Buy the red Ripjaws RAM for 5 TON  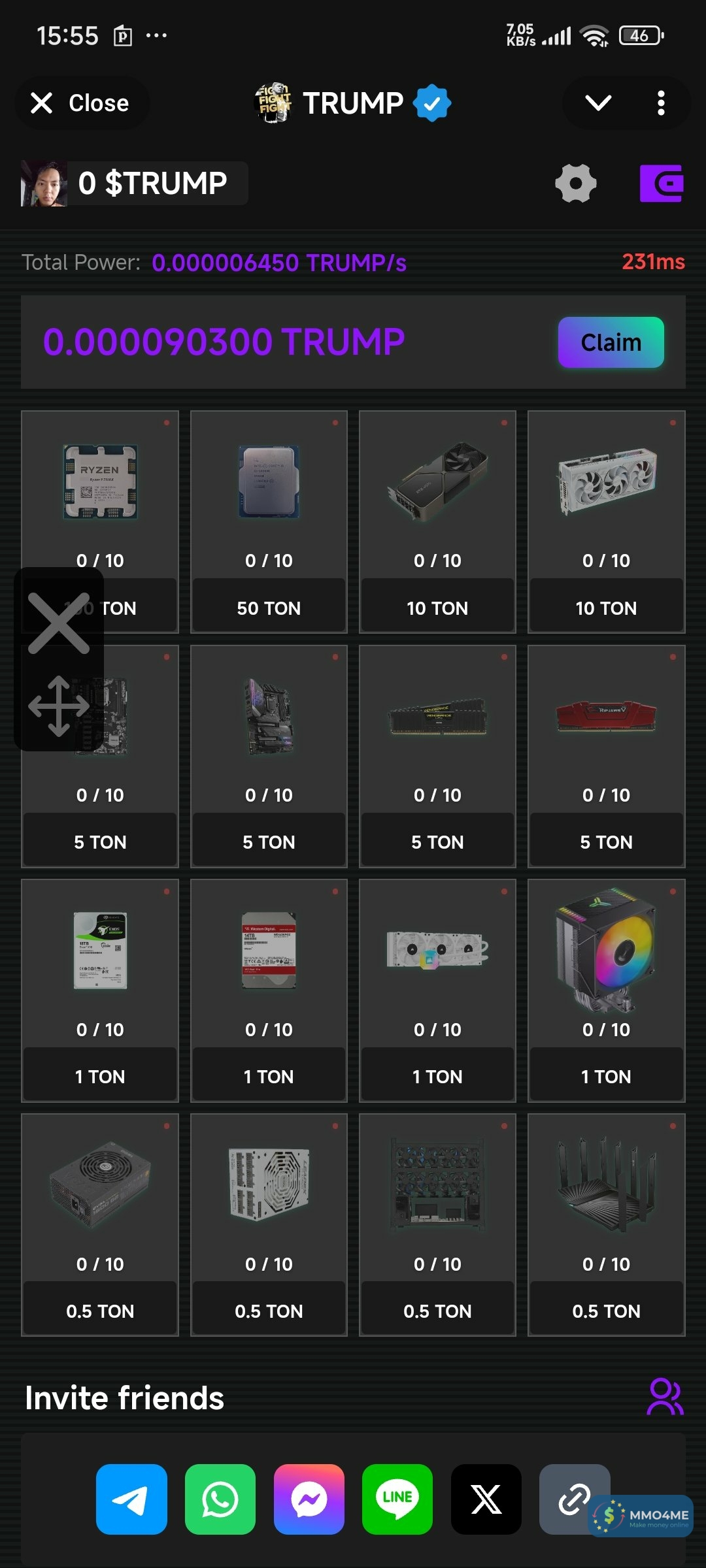coord(607,841)
